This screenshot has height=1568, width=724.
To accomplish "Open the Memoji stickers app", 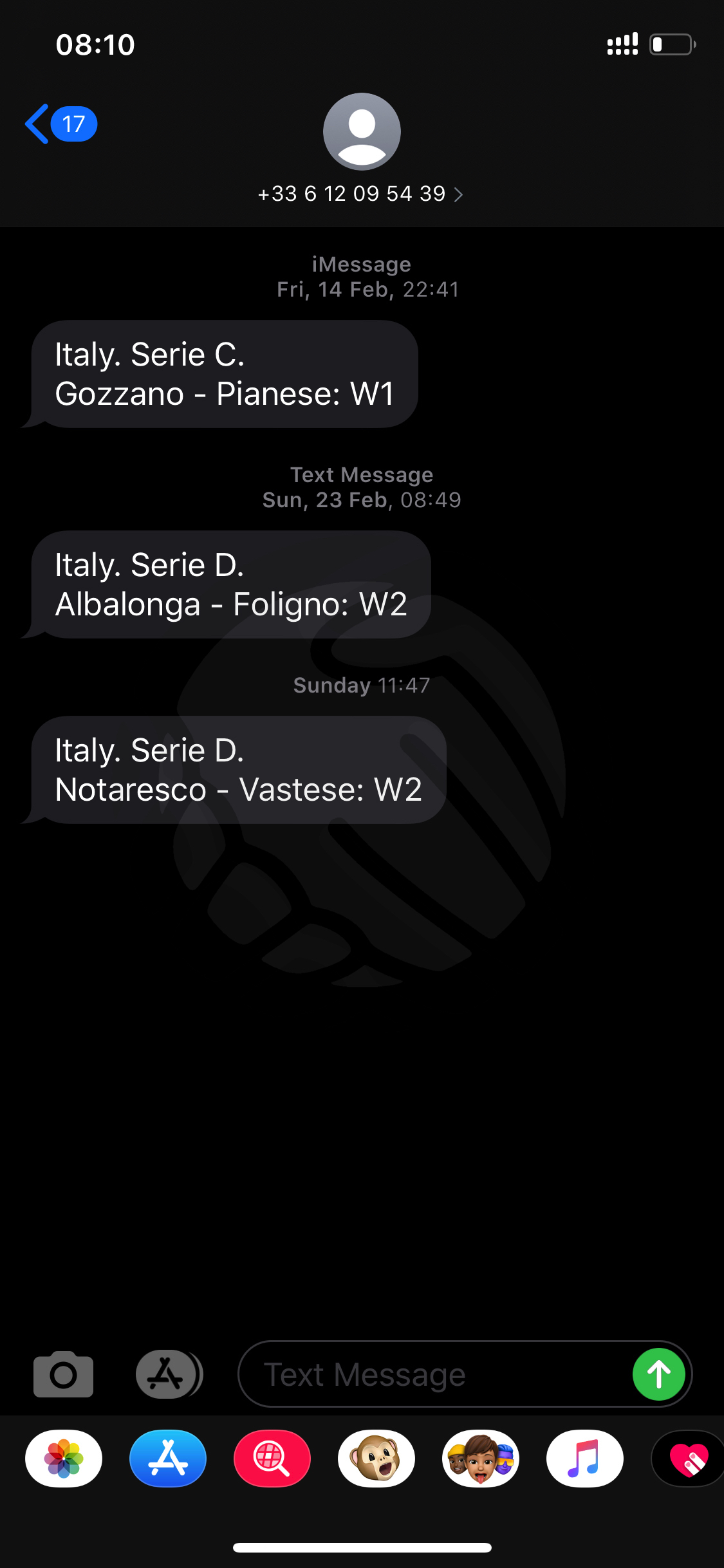I will pyautogui.click(x=481, y=1459).
